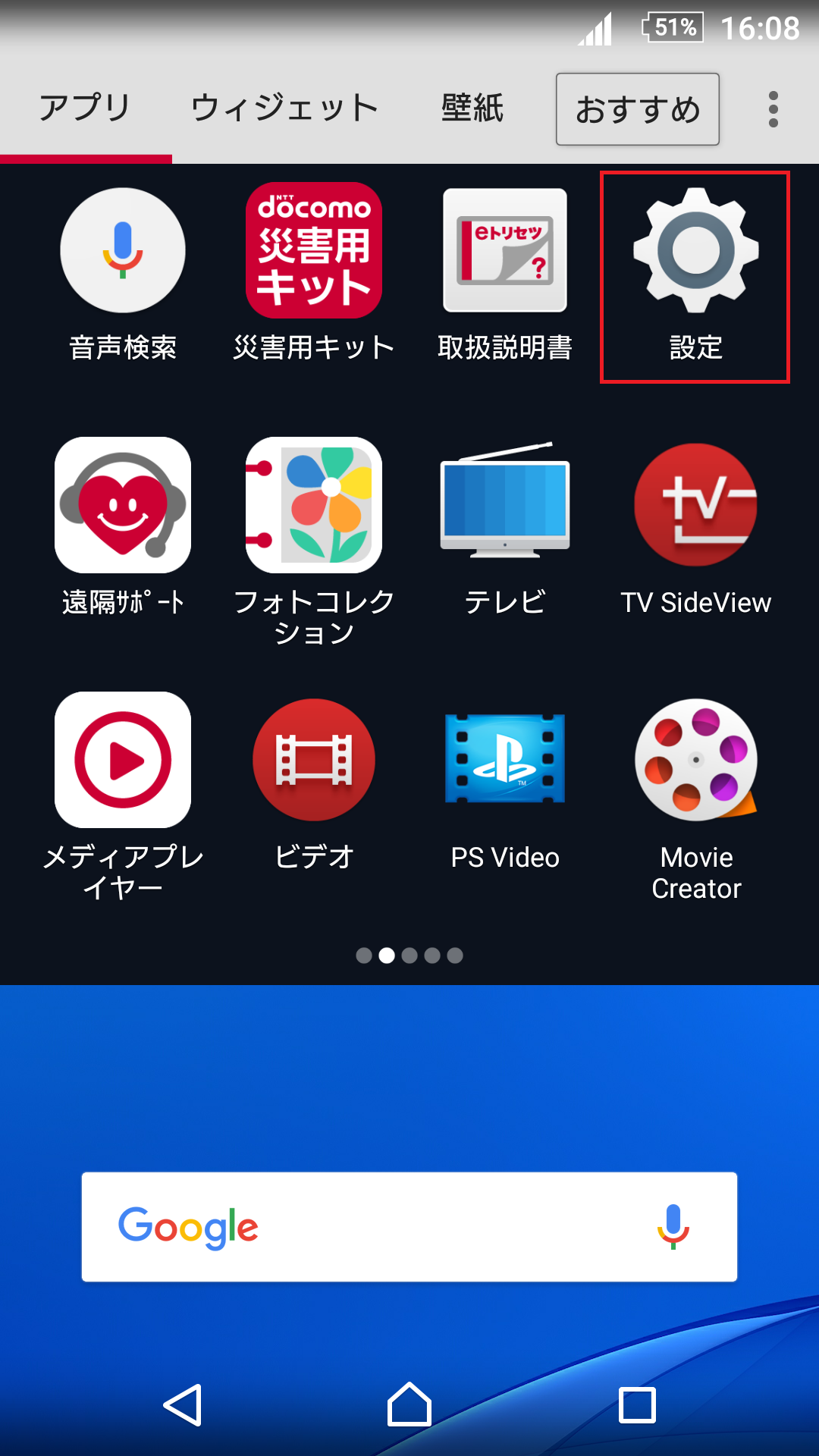The width and height of the screenshot is (819, 1456).
Task: Tap the microphone in the Google search bar
Action: (x=673, y=1225)
